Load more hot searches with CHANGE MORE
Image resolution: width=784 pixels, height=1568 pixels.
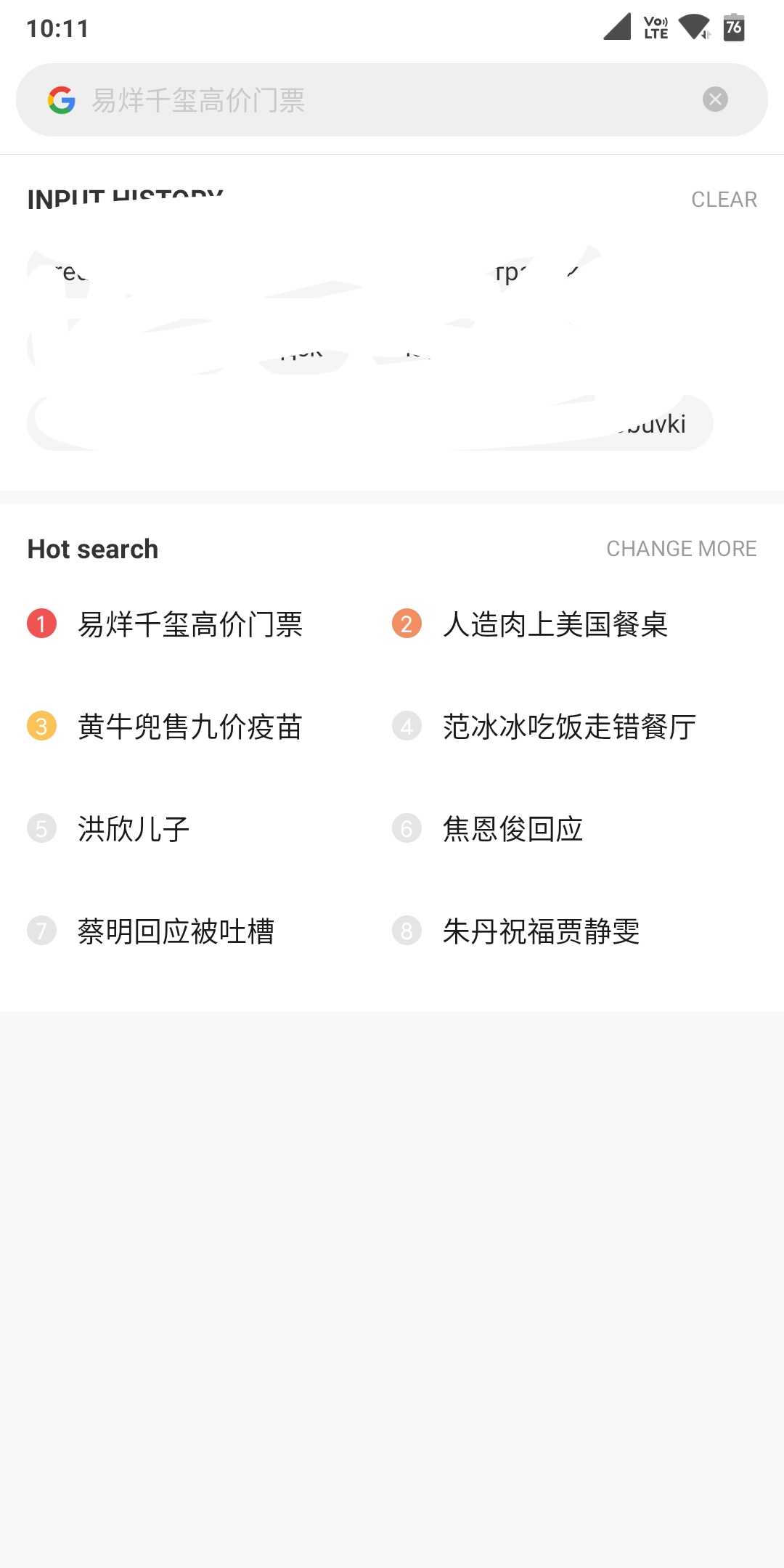pyautogui.click(x=681, y=549)
